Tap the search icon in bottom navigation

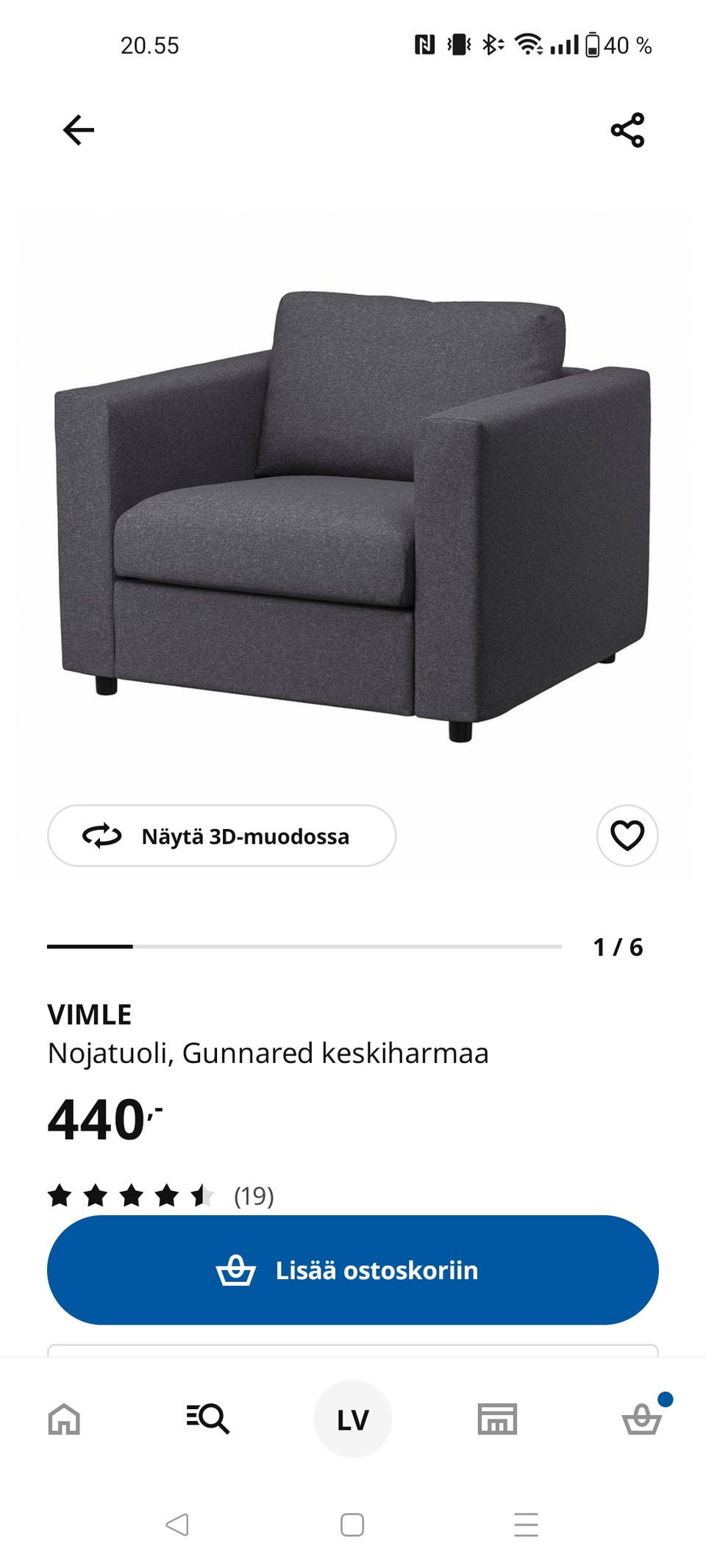(208, 1417)
